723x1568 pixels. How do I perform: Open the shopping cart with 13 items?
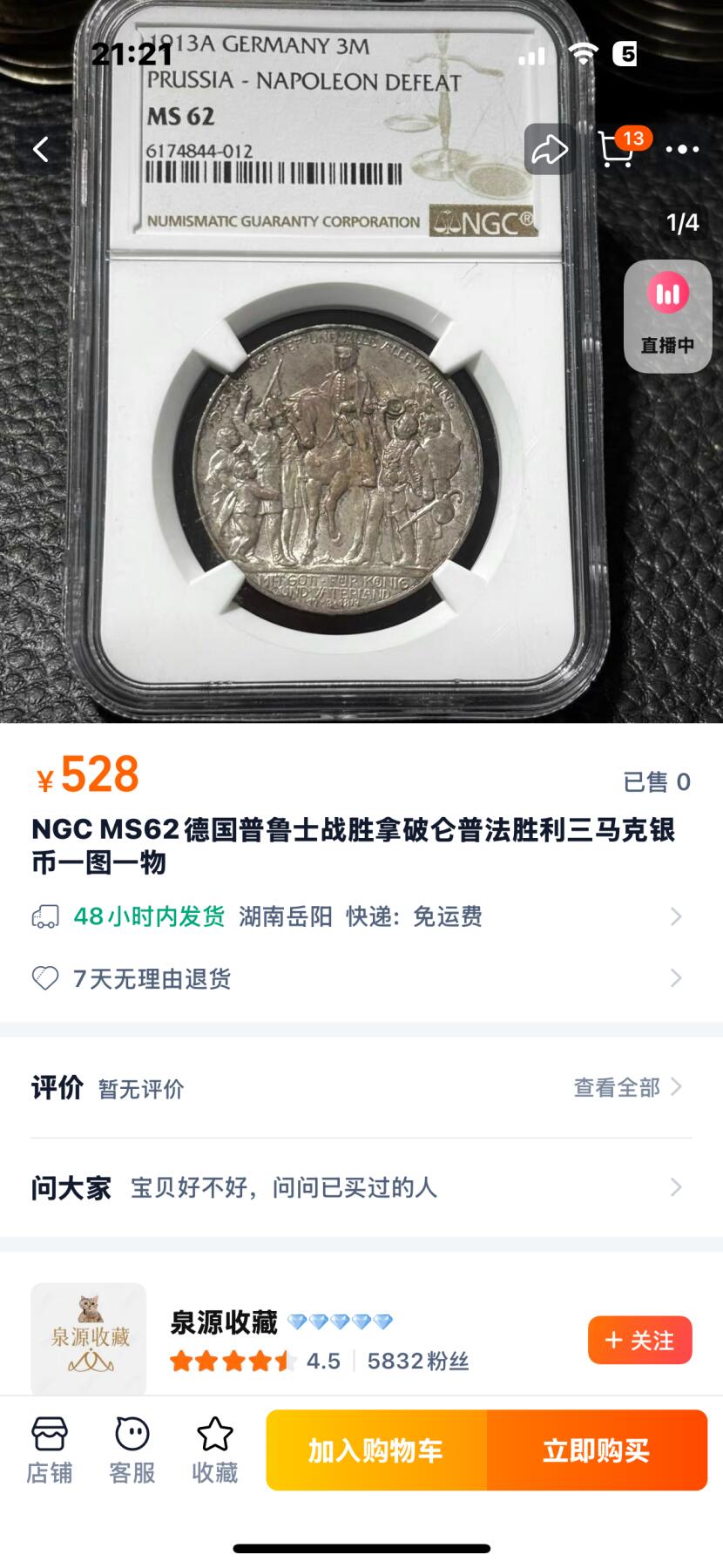(617, 150)
